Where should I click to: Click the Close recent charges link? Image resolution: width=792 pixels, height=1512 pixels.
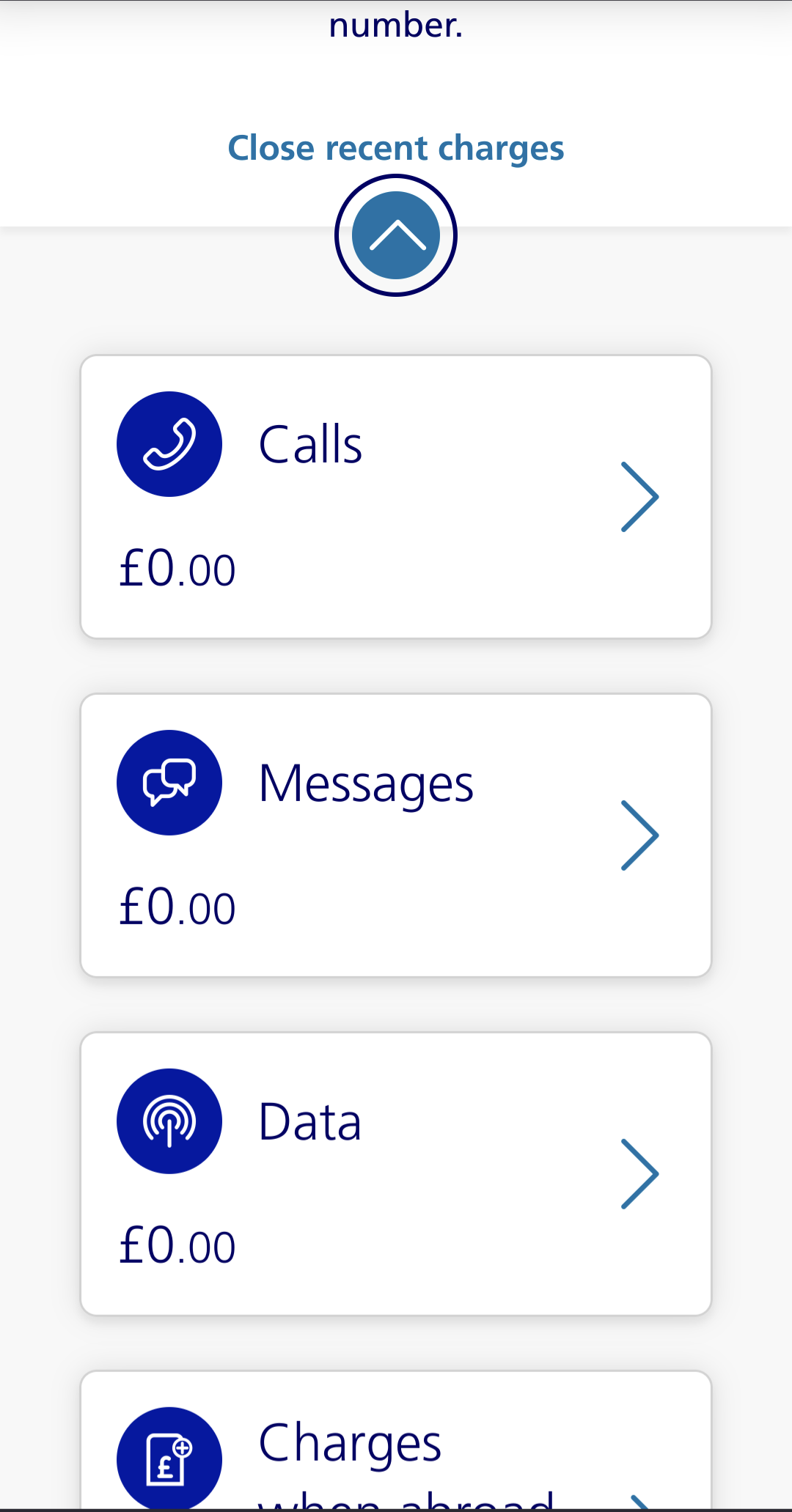(396, 147)
